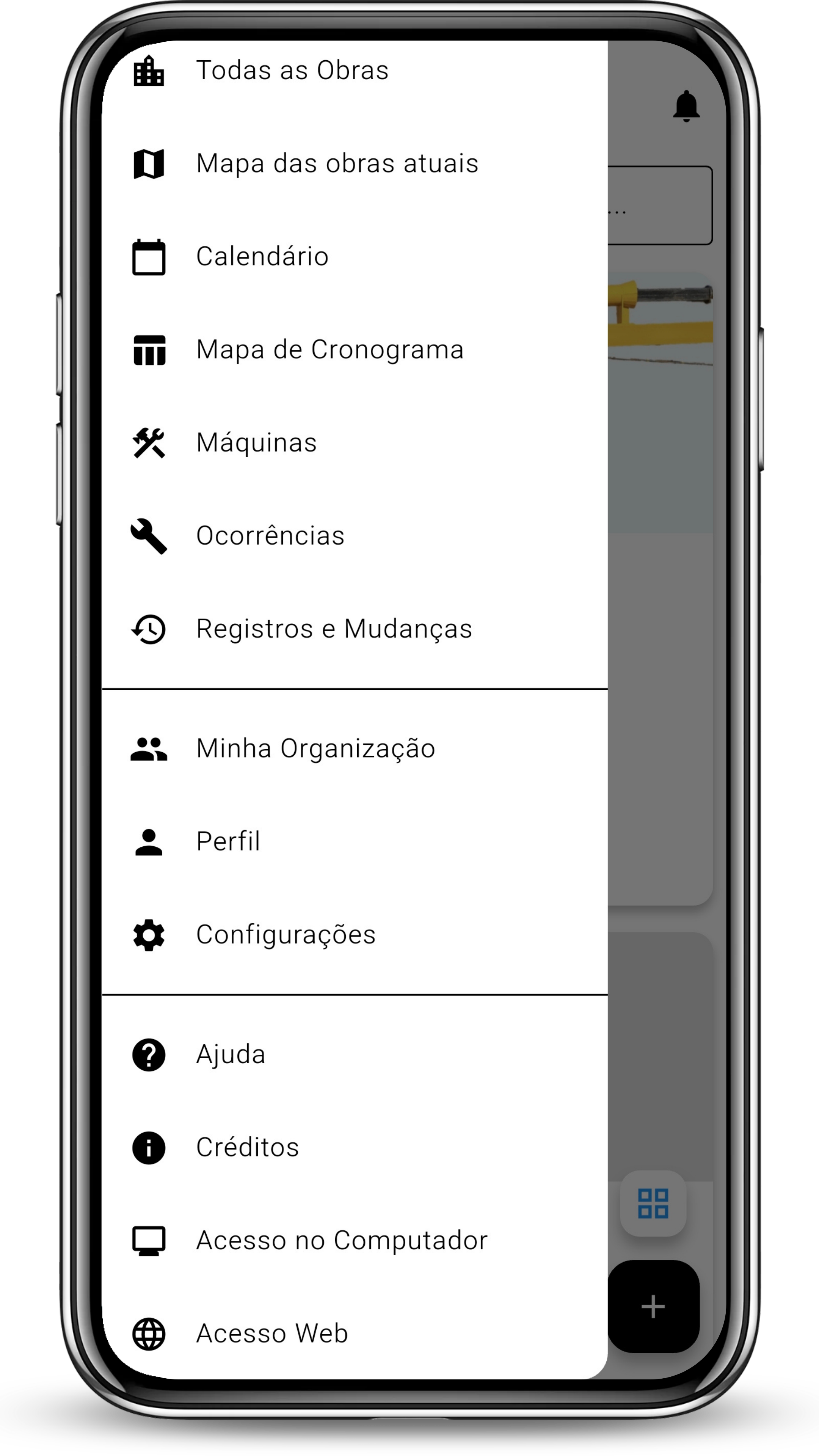Go to Mapa das obras atuais

click(337, 163)
